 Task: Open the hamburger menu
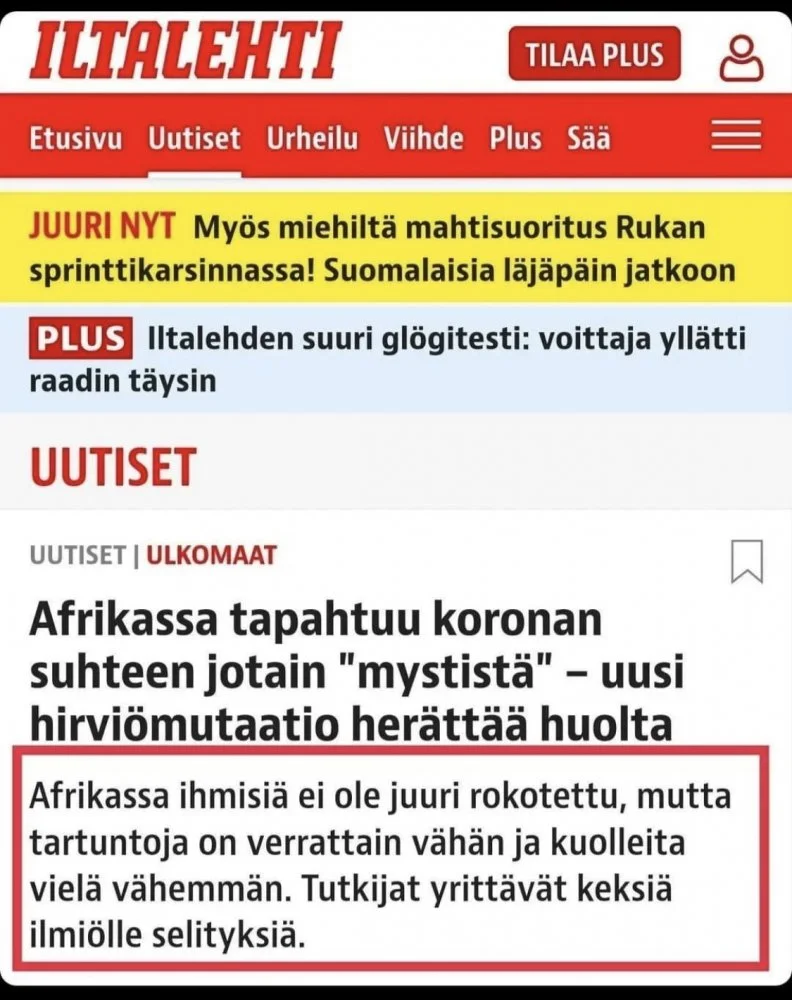point(736,136)
